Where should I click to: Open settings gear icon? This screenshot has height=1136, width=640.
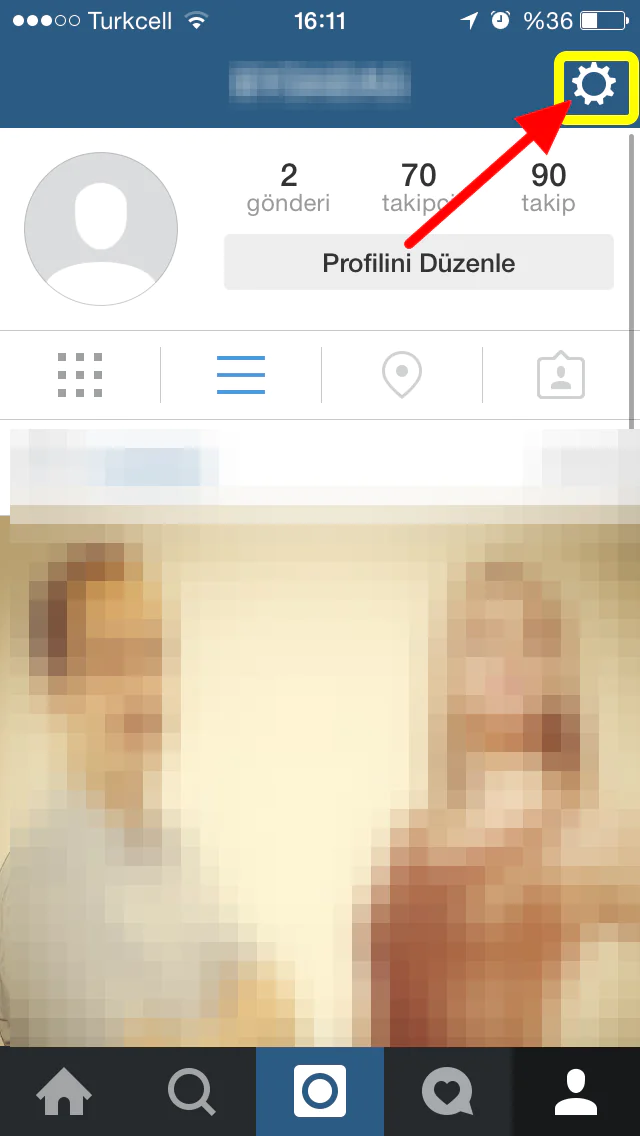tap(595, 85)
